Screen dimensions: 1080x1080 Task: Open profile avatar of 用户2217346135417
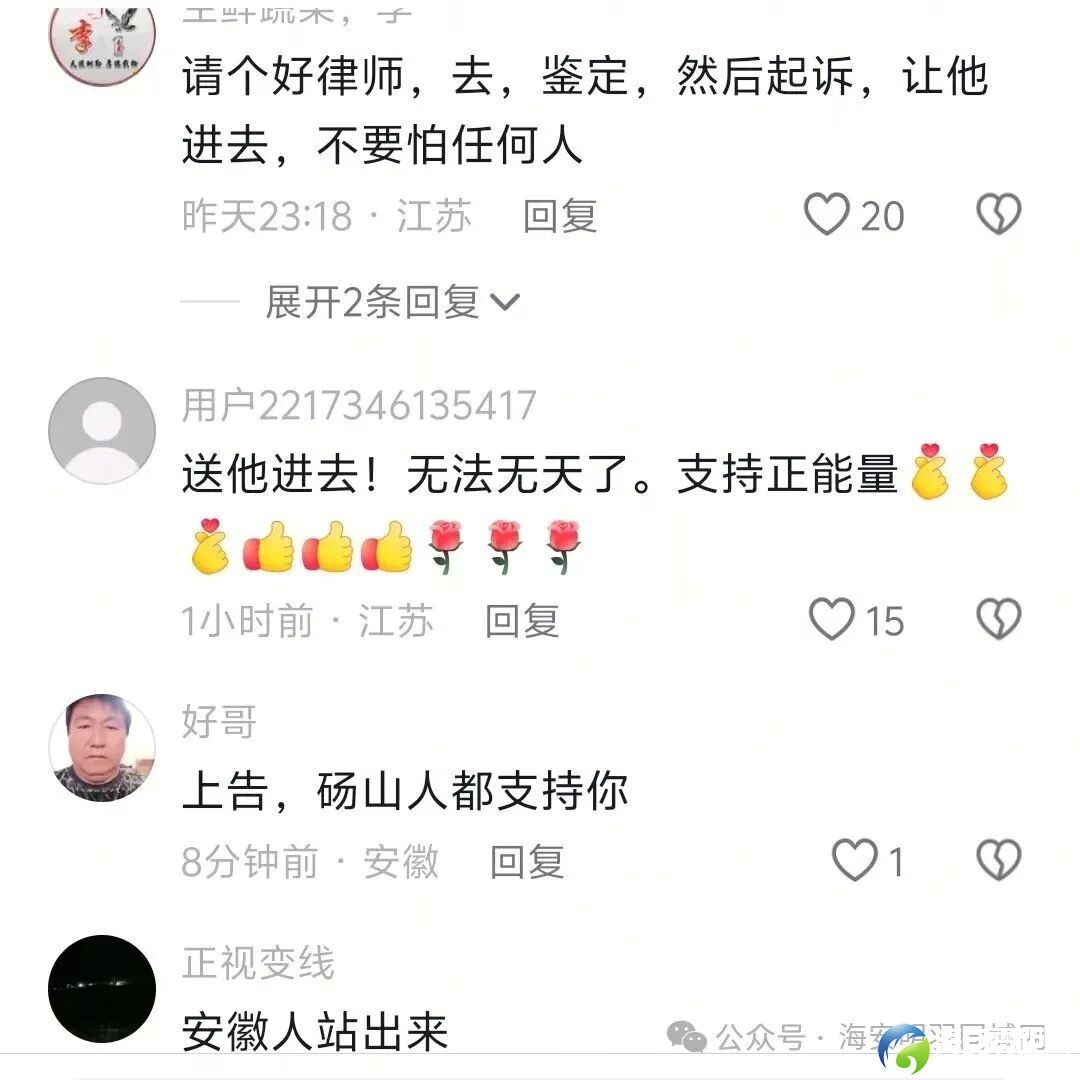click(x=102, y=431)
